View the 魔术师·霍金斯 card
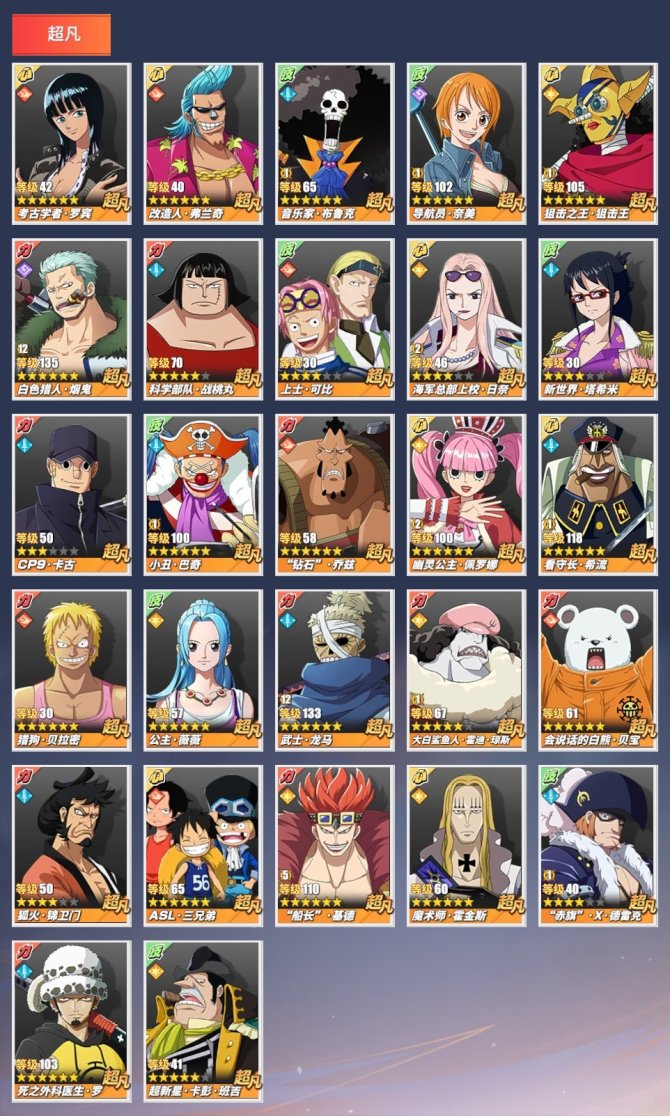The width and height of the screenshot is (670, 1116). [x=466, y=845]
